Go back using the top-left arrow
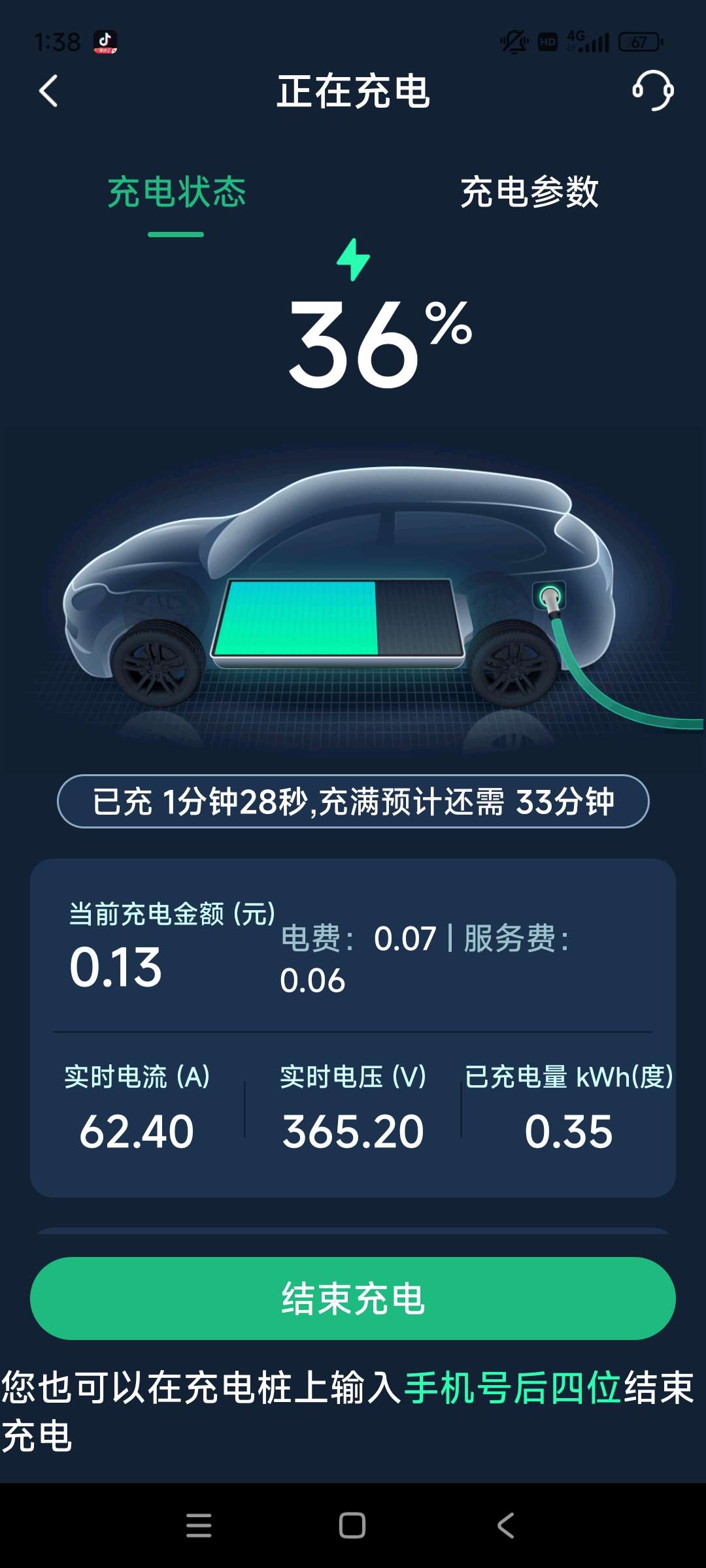 49,91
